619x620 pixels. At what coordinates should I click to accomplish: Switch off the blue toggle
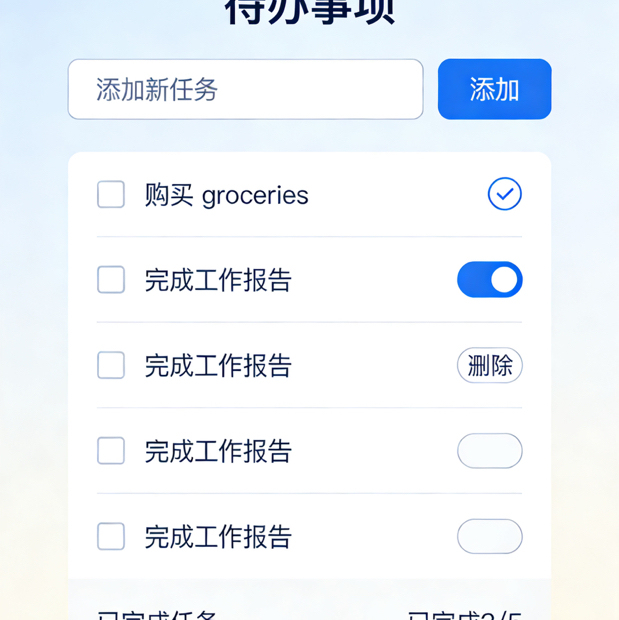click(489, 280)
